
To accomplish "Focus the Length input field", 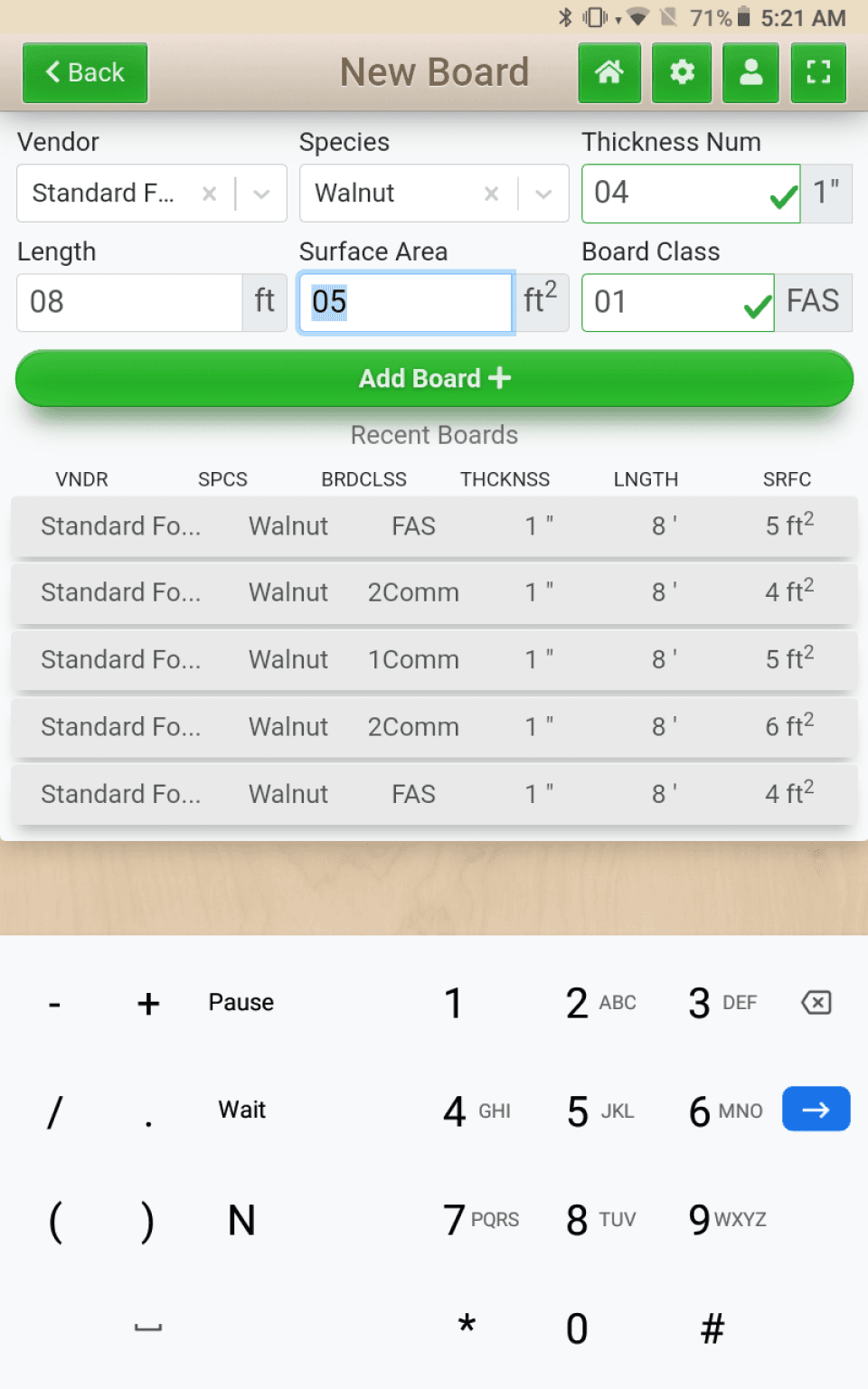I will point(128,302).
